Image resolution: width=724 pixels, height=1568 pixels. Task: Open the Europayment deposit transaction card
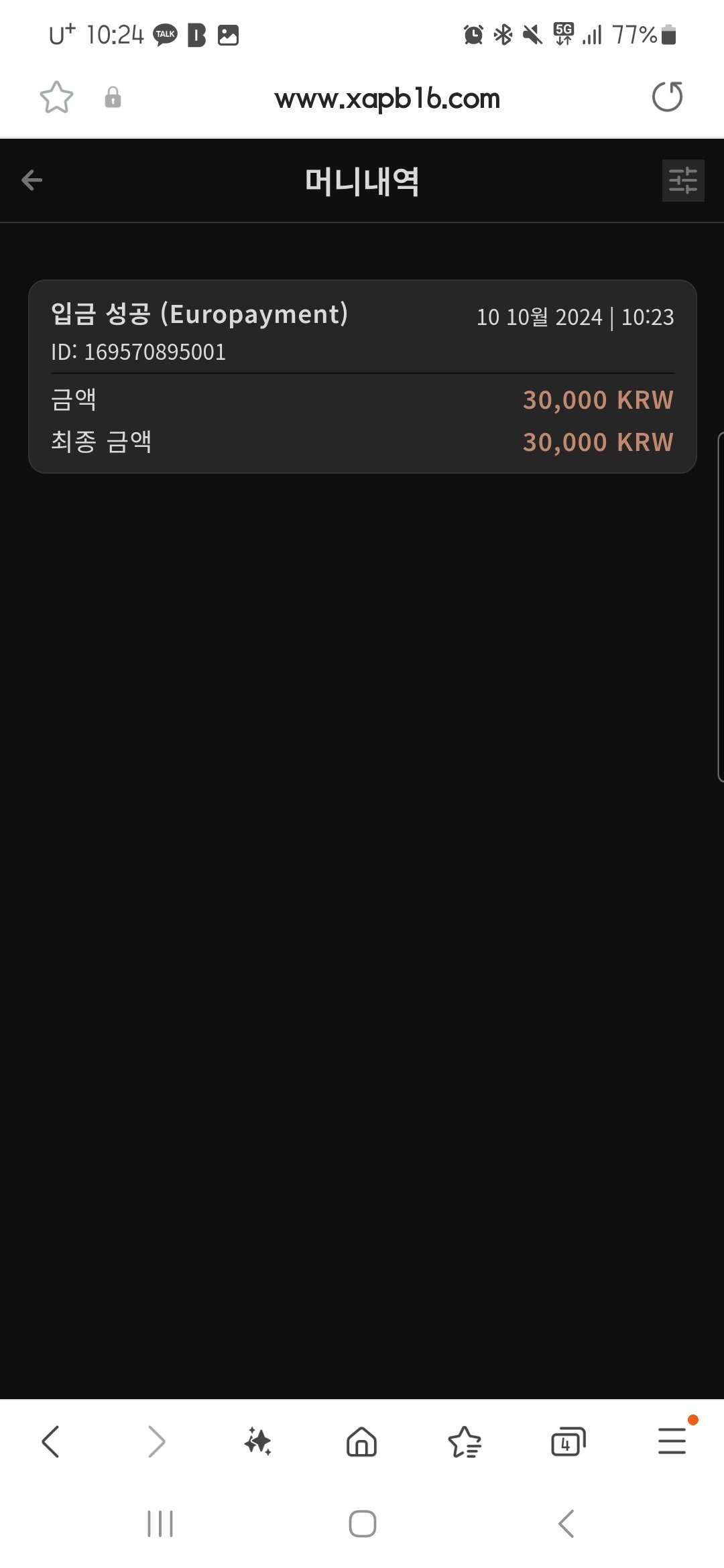(x=362, y=376)
